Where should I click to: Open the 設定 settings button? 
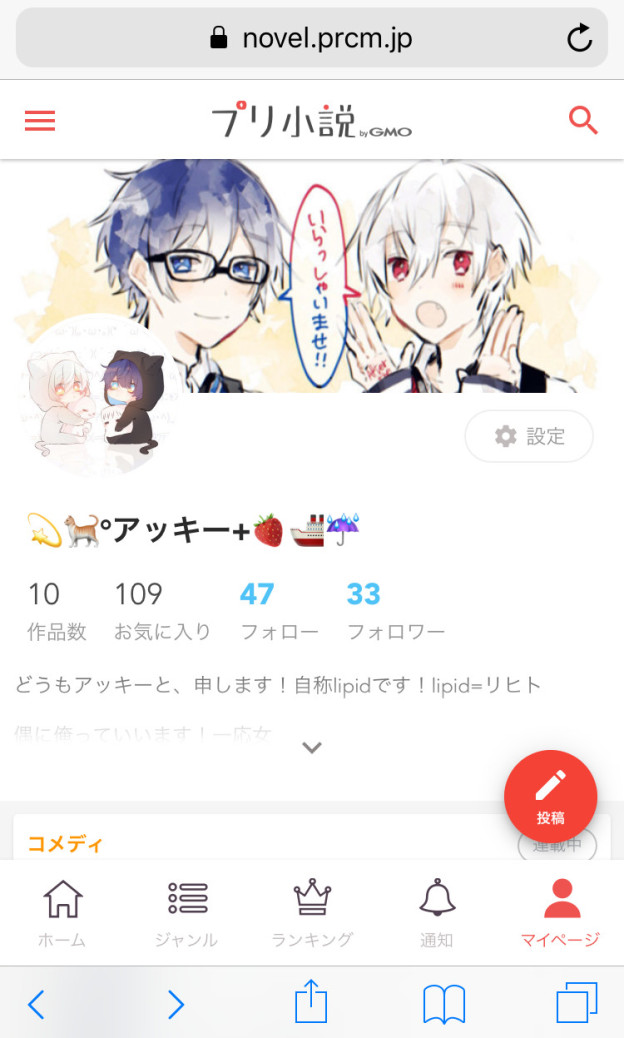(x=529, y=437)
